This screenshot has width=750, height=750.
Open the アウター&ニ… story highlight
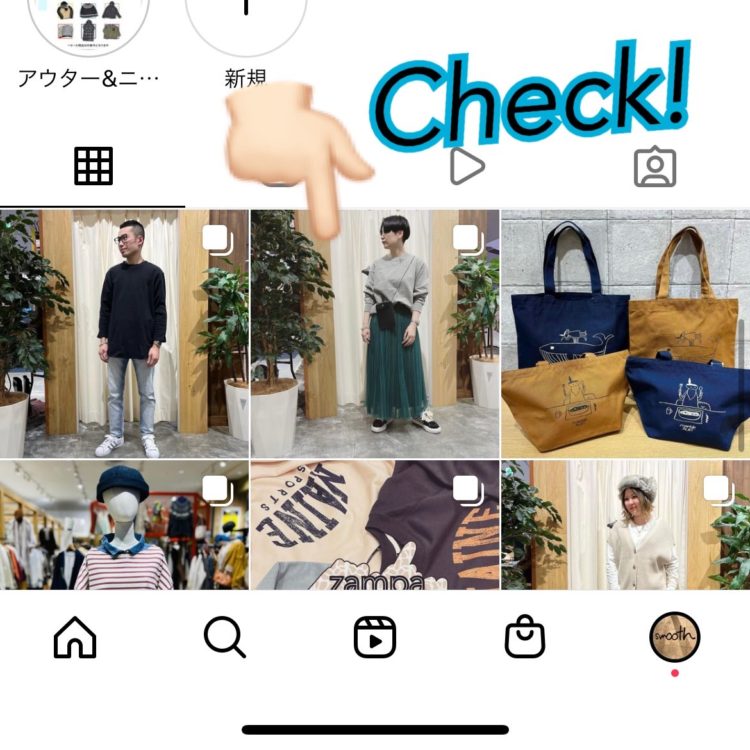[x=90, y=25]
